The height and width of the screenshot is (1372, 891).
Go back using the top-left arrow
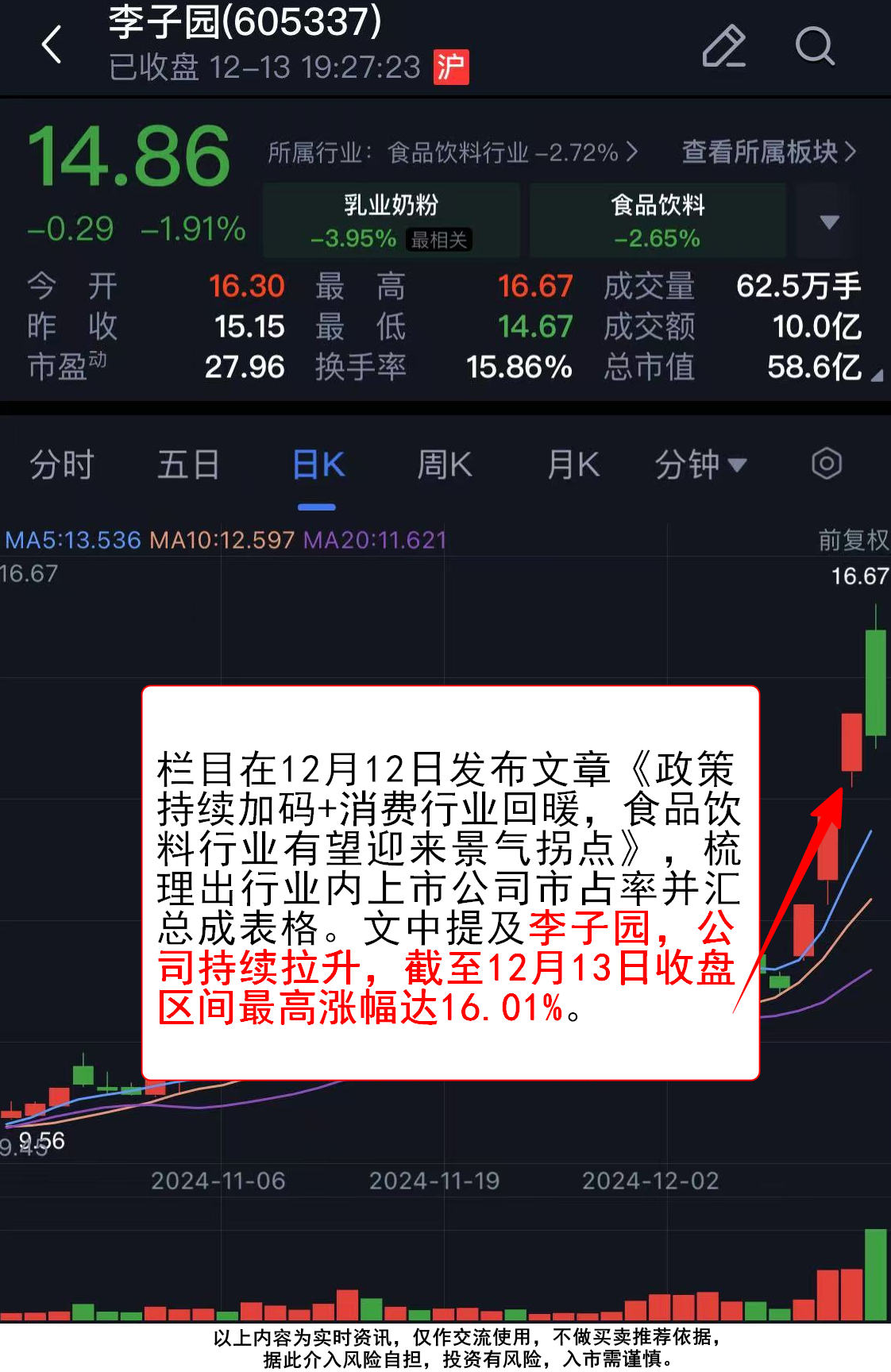[x=52, y=45]
